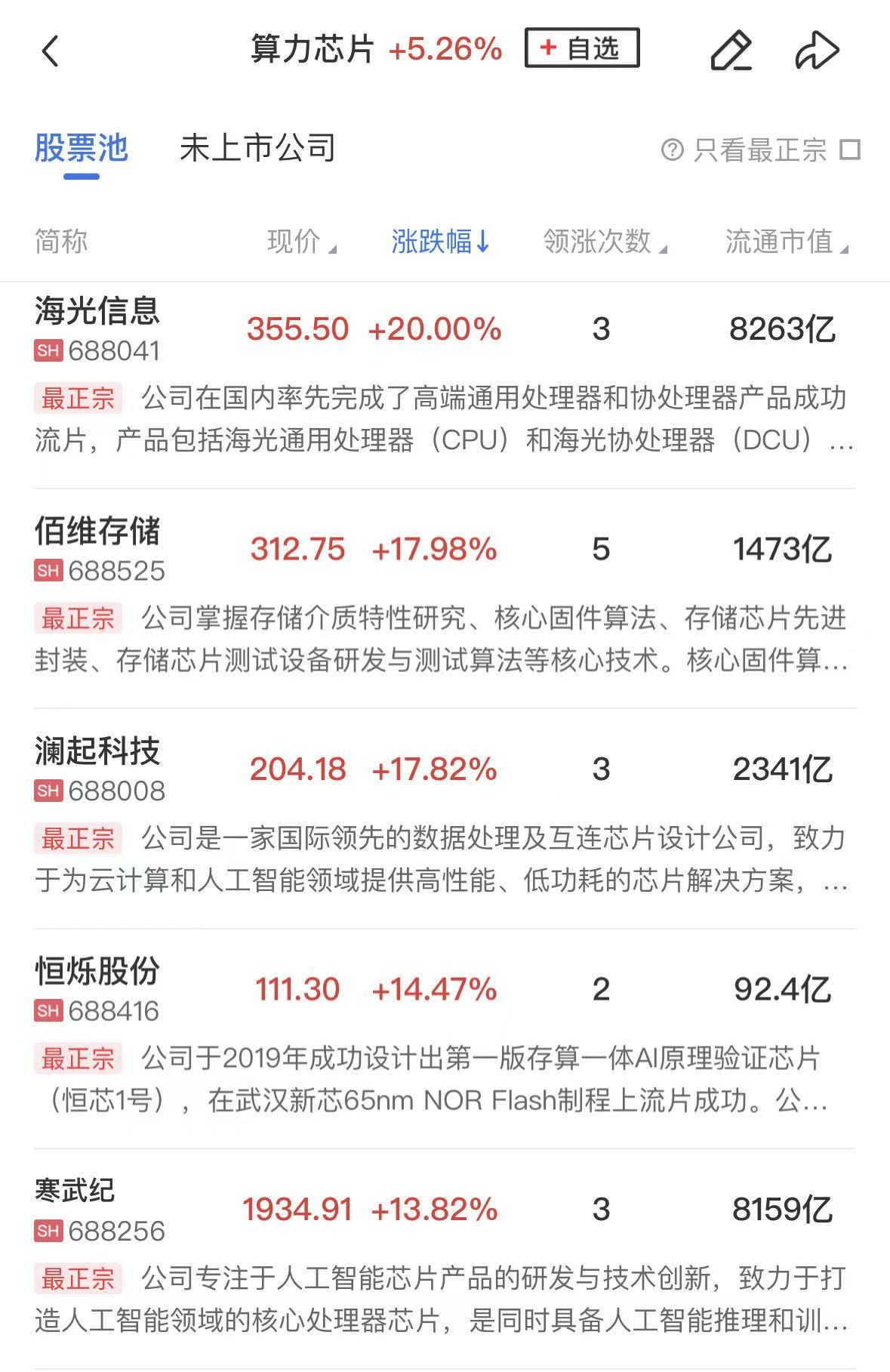
Task: Check the 只看最正宗 box
Action: click(x=850, y=150)
